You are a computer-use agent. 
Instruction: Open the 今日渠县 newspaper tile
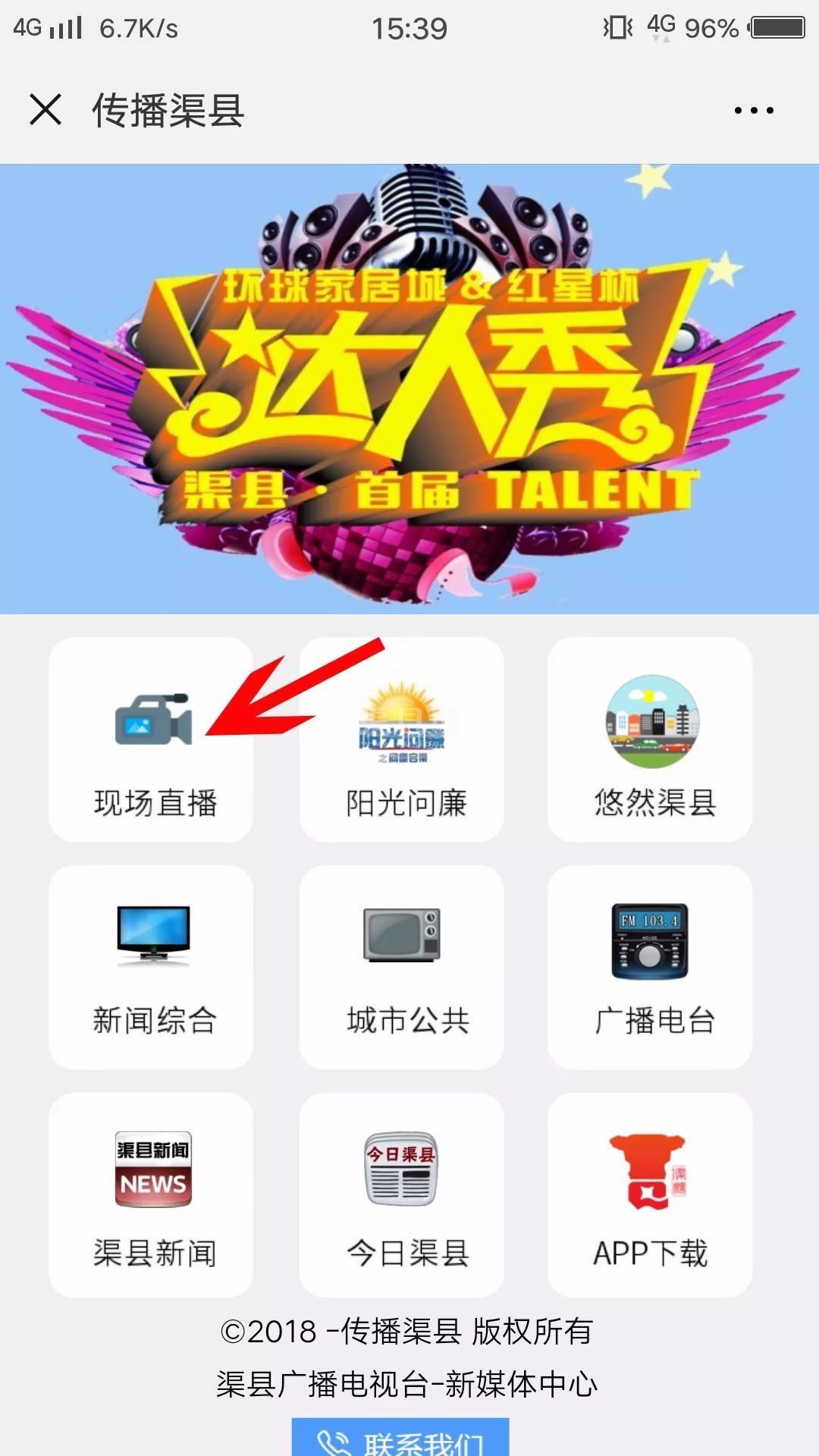coord(401,1194)
